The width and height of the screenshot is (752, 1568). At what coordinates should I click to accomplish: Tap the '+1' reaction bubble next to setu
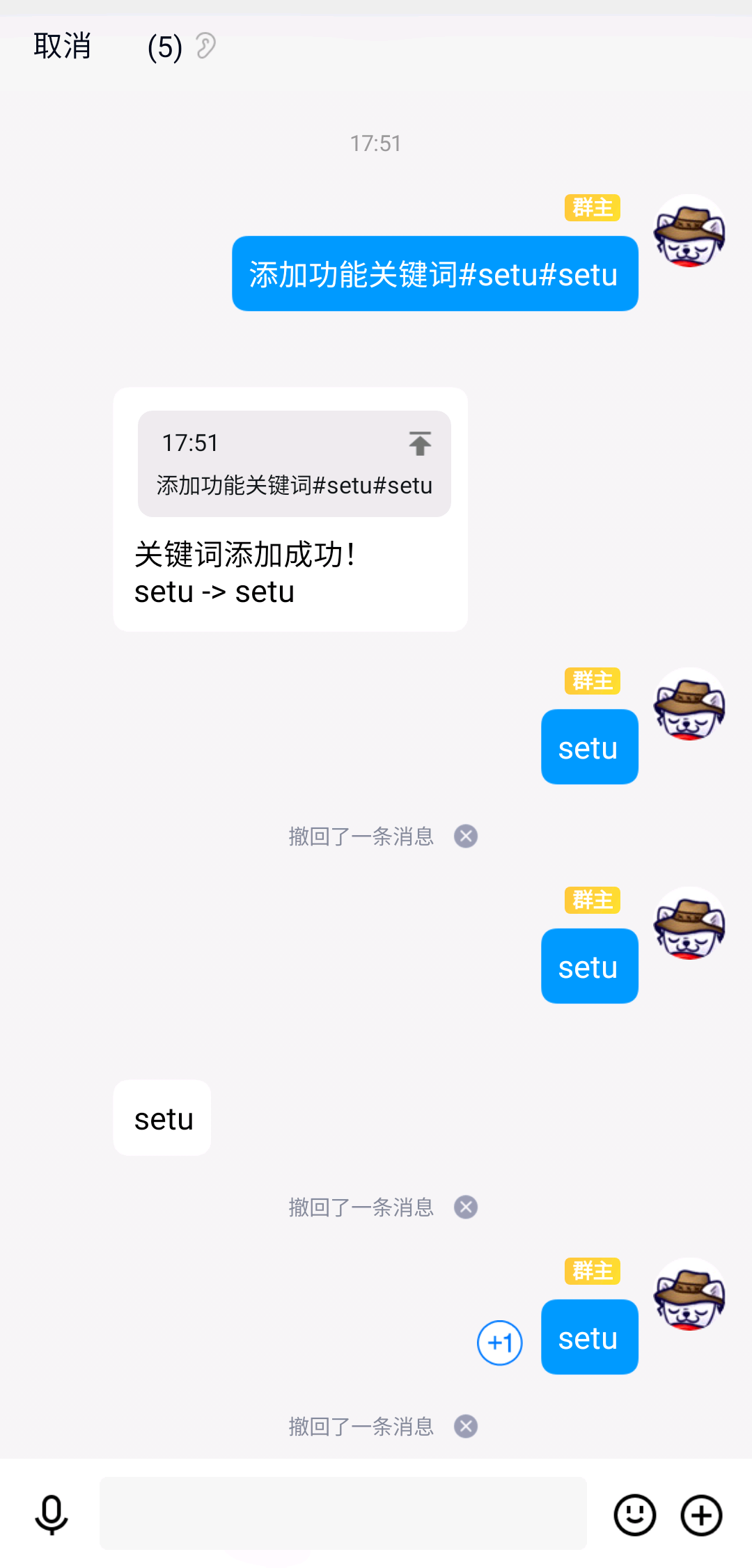click(500, 1343)
